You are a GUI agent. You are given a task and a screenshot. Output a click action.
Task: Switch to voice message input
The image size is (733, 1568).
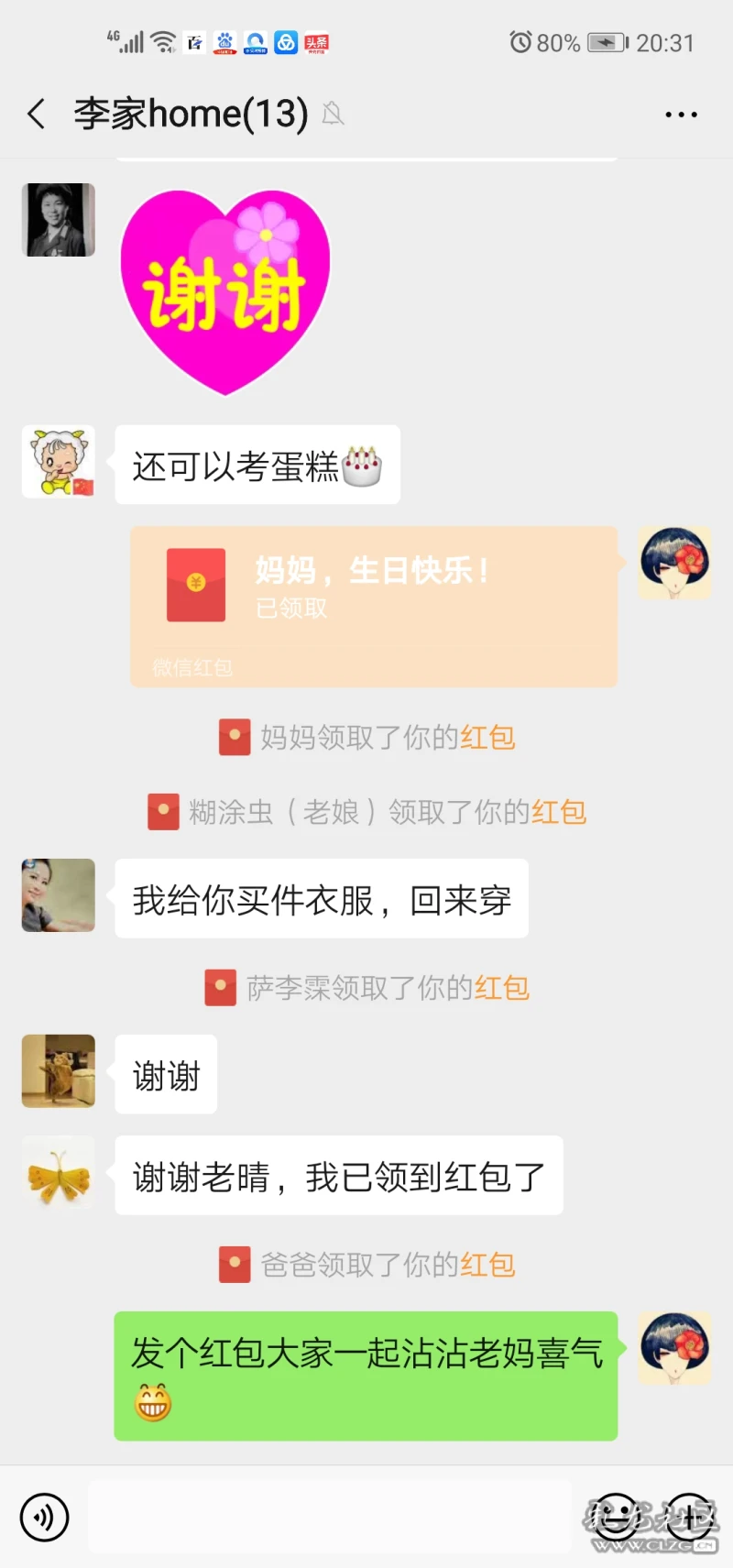tap(44, 1518)
